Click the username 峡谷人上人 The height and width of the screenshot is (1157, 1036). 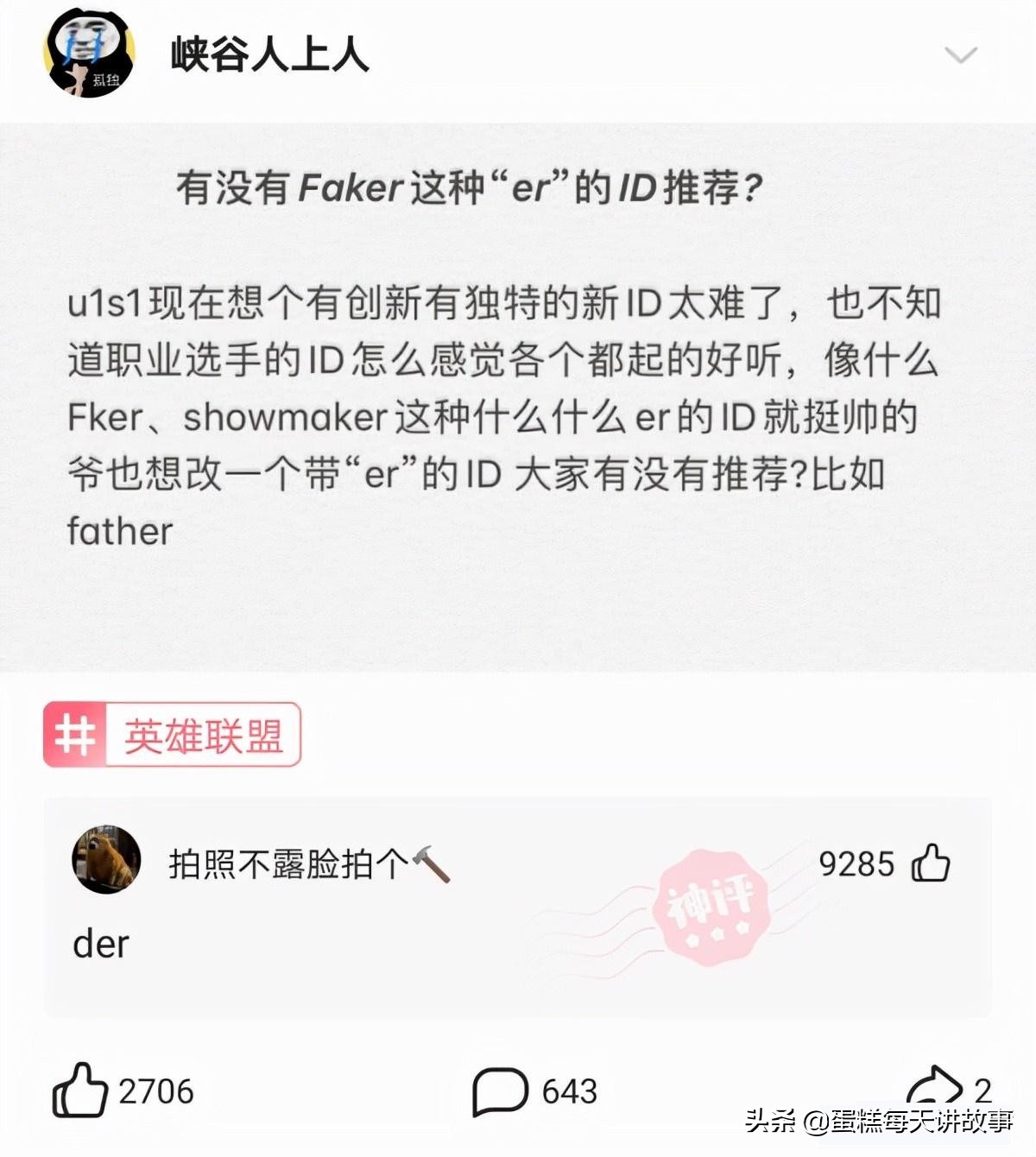click(x=268, y=52)
